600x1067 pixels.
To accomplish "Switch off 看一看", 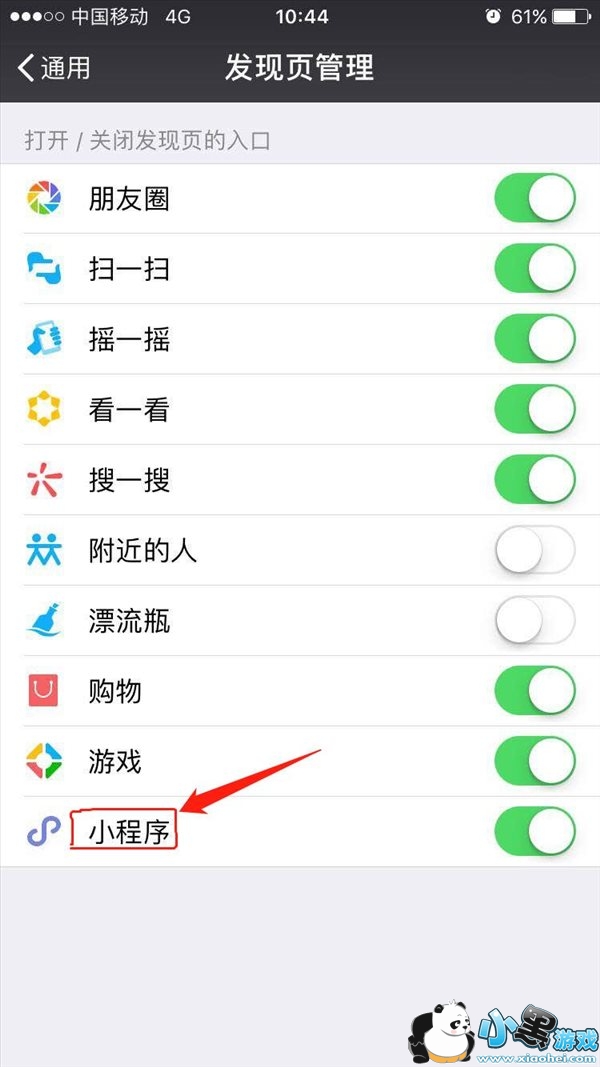I will coord(535,409).
